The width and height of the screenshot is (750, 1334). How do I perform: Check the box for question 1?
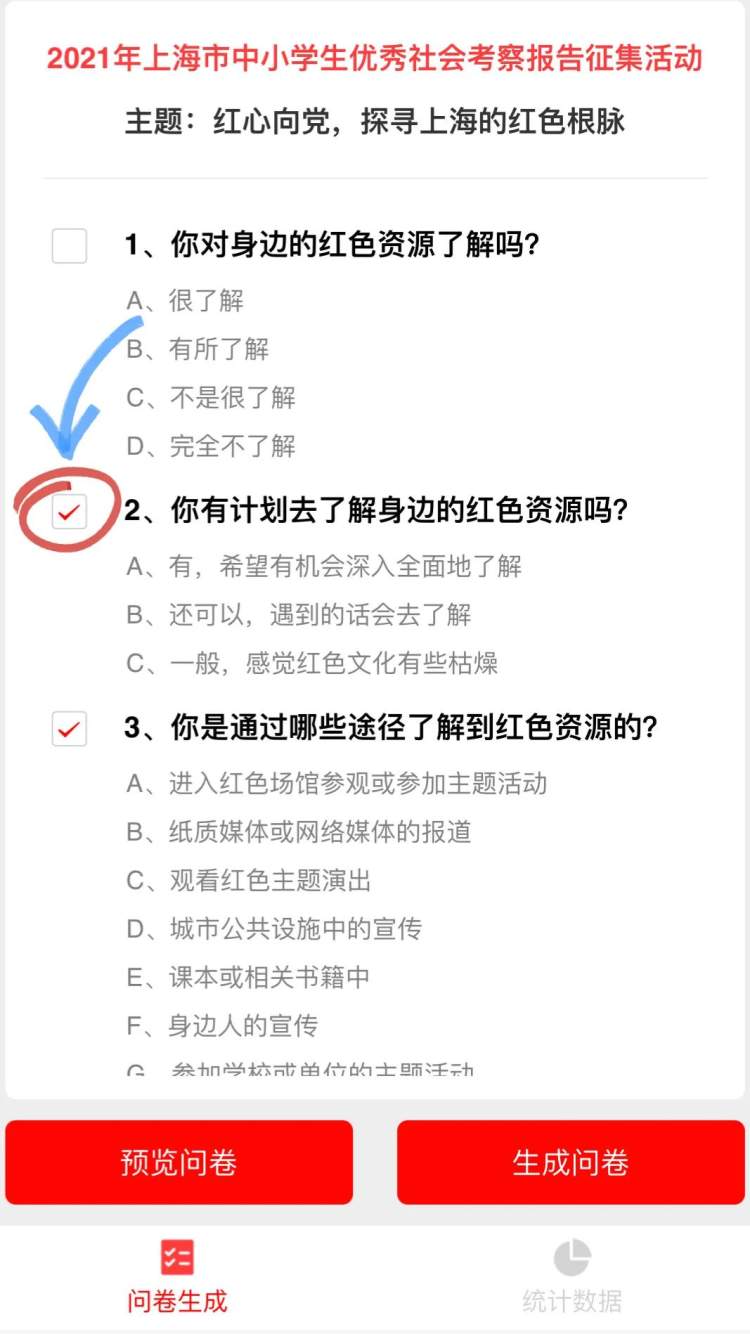pyautogui.click(x=69, y=246)
